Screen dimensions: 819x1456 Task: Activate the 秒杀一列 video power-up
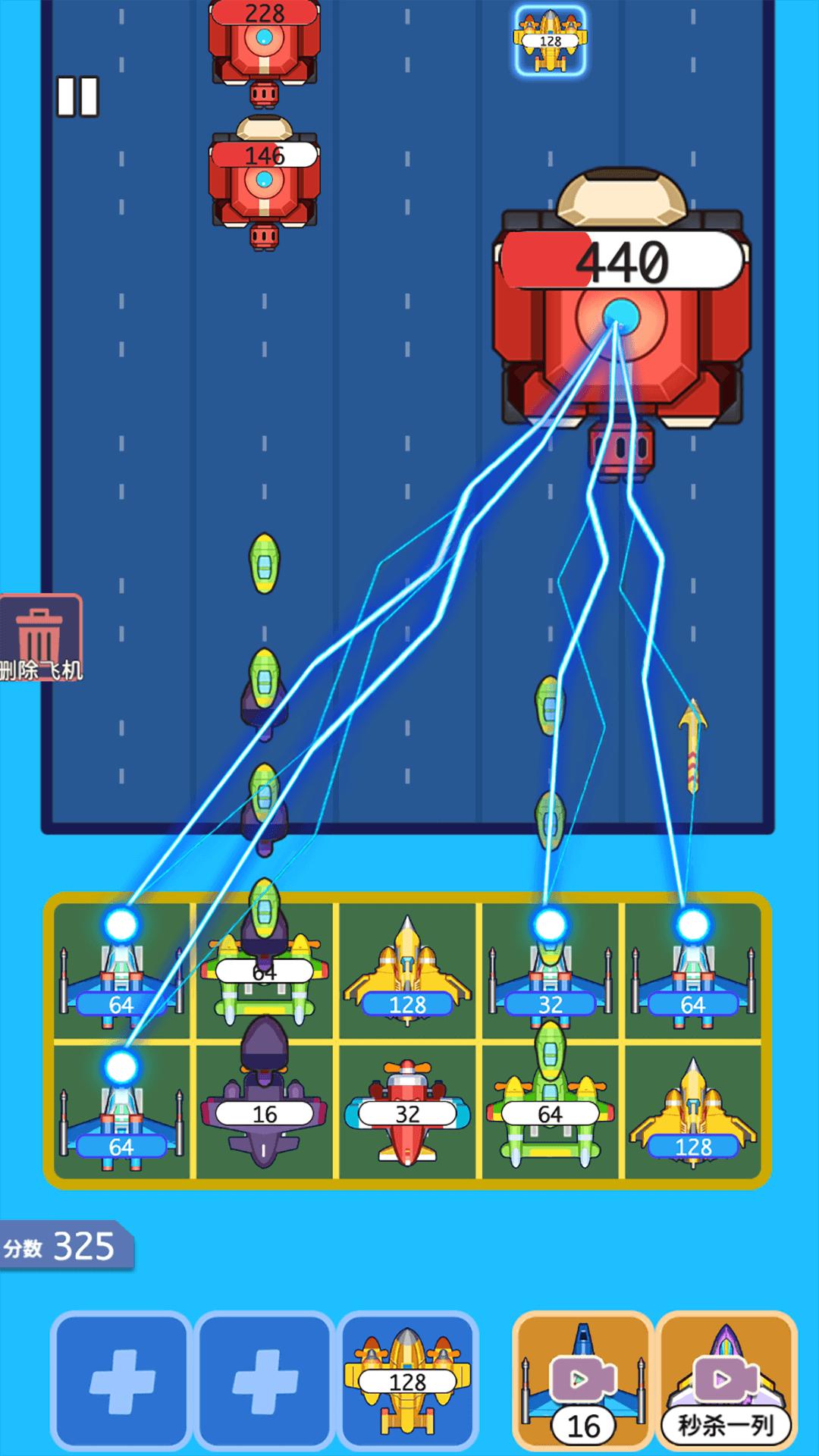726,1379
